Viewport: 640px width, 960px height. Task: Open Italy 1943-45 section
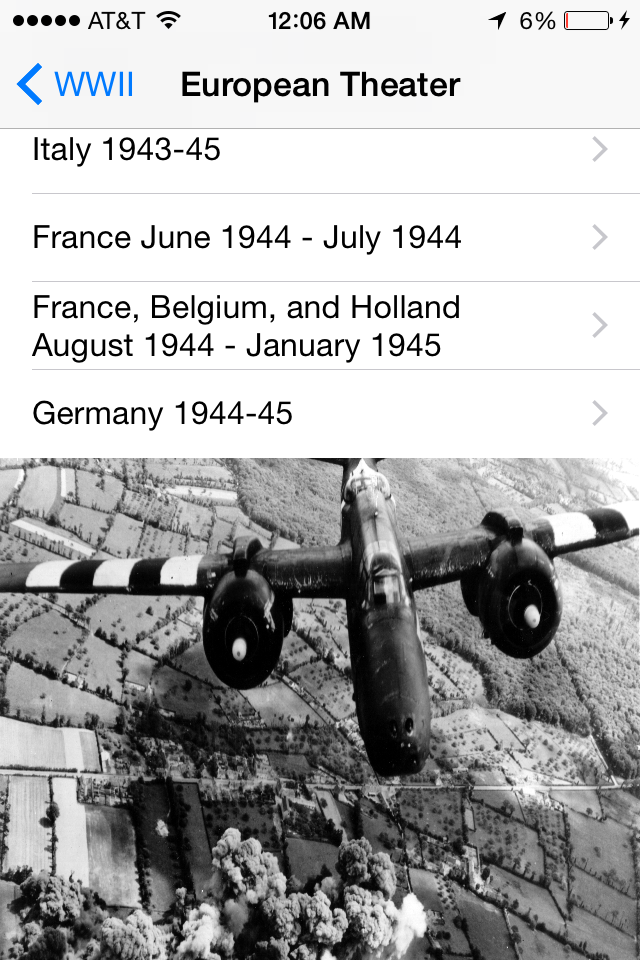point(320,152)
